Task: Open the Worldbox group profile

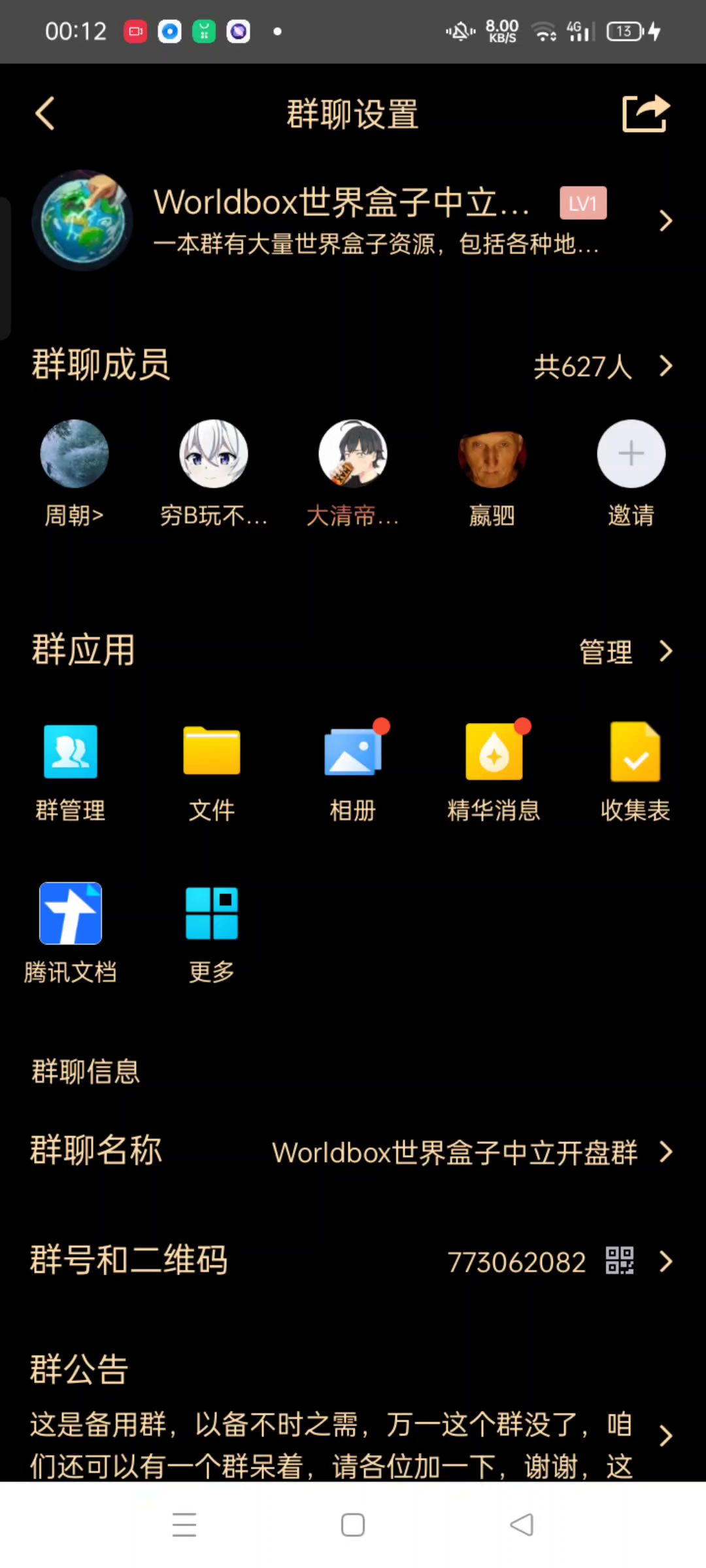Action: 353,221
